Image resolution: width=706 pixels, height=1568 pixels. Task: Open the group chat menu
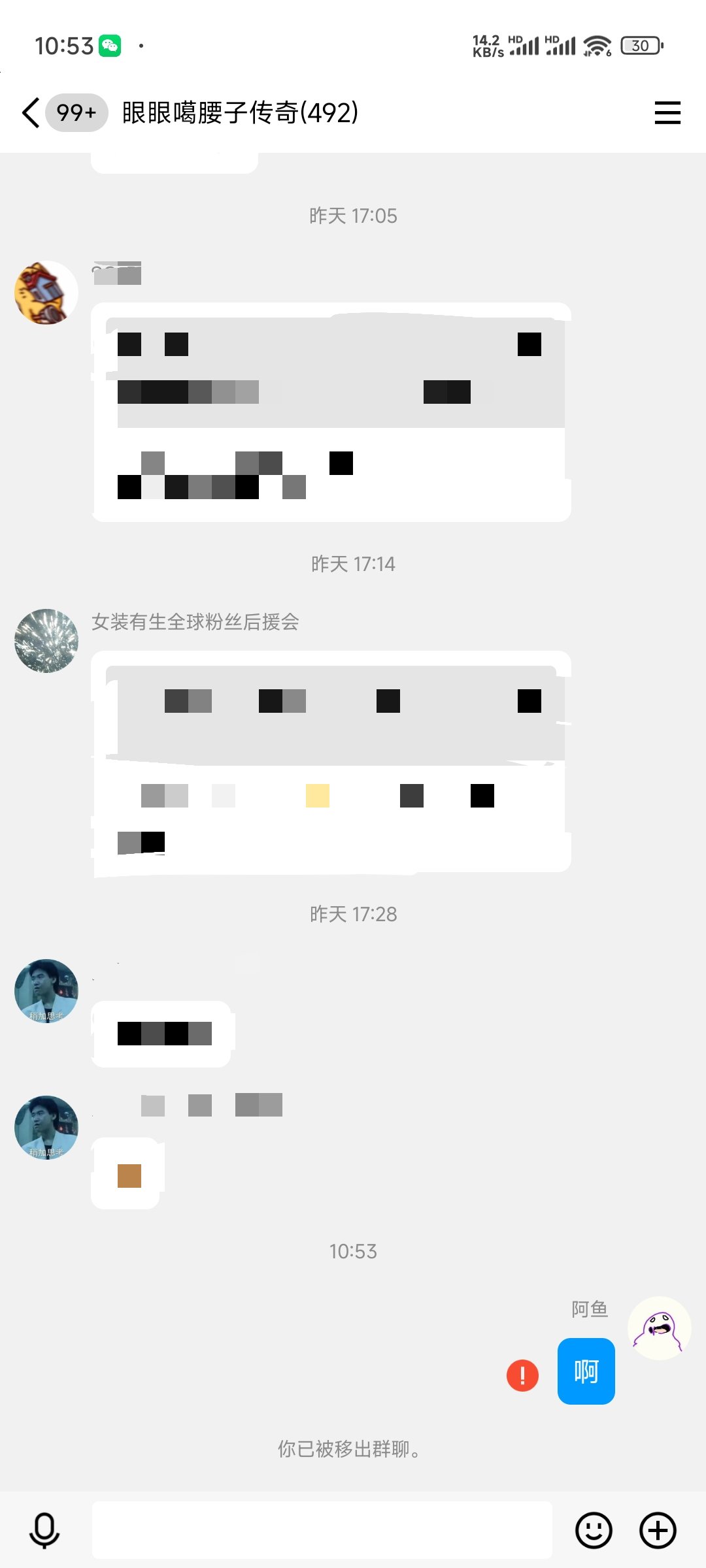point(667,112)
